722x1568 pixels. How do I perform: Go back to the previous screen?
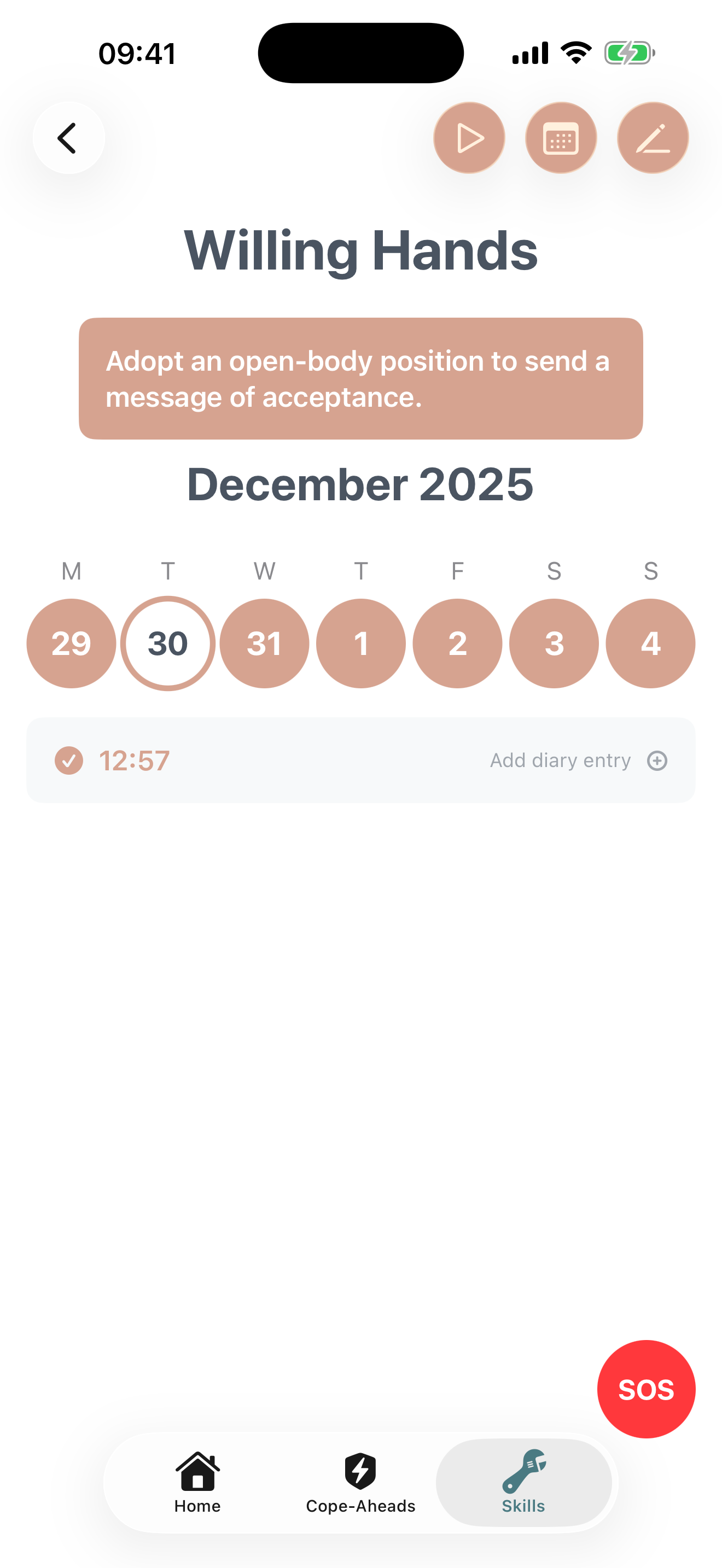69,138
